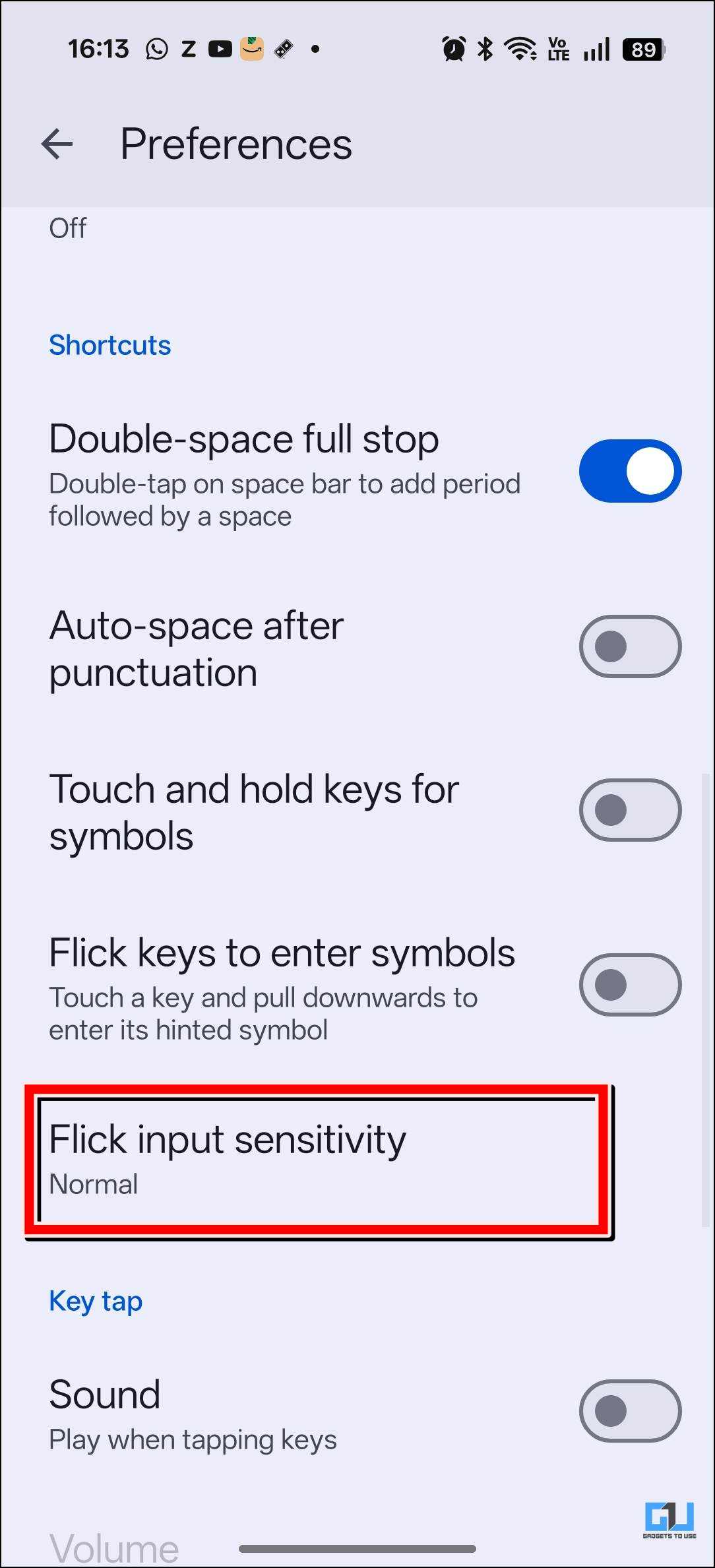Image resolution: width=715 pixels, height=1568 pixels.
Task: Enable Auto-space after punctuation
Action: (630, 646)
